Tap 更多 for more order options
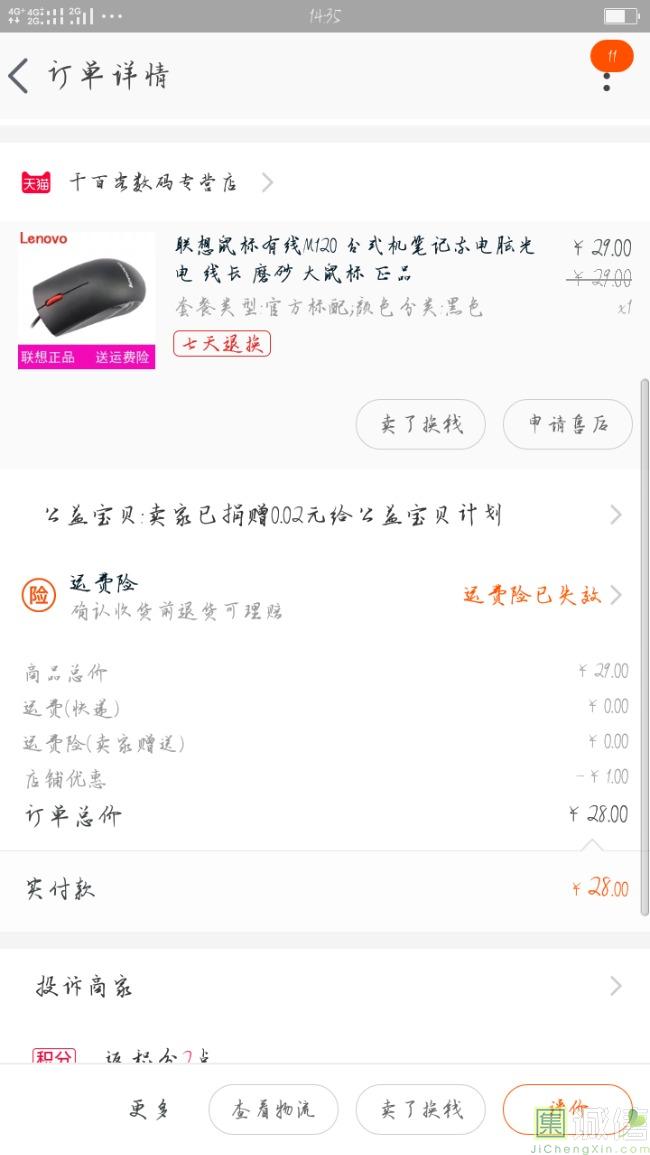Viewport: 650px width, 1155px height. (151, 1109)
